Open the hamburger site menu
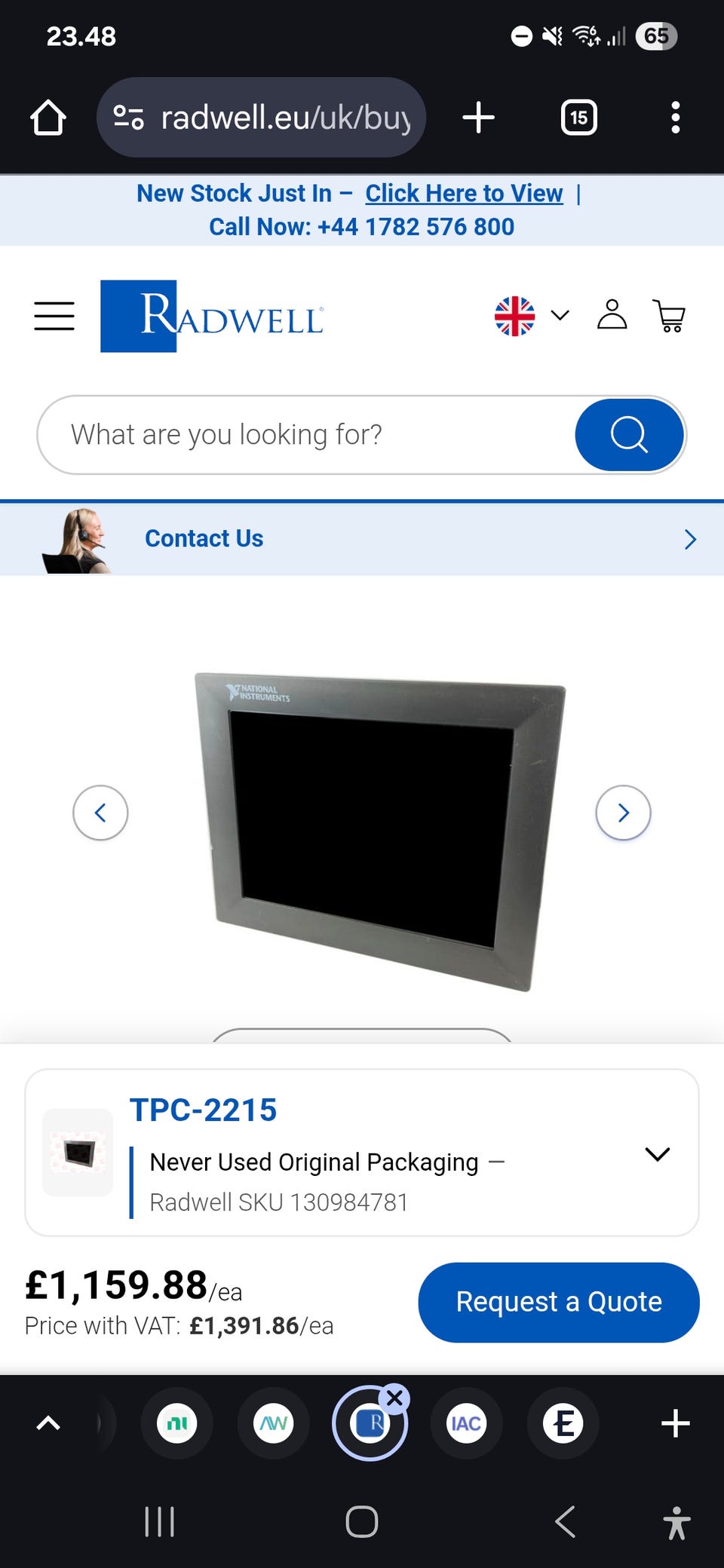The image size is (724, 1568). pos(54,316)
